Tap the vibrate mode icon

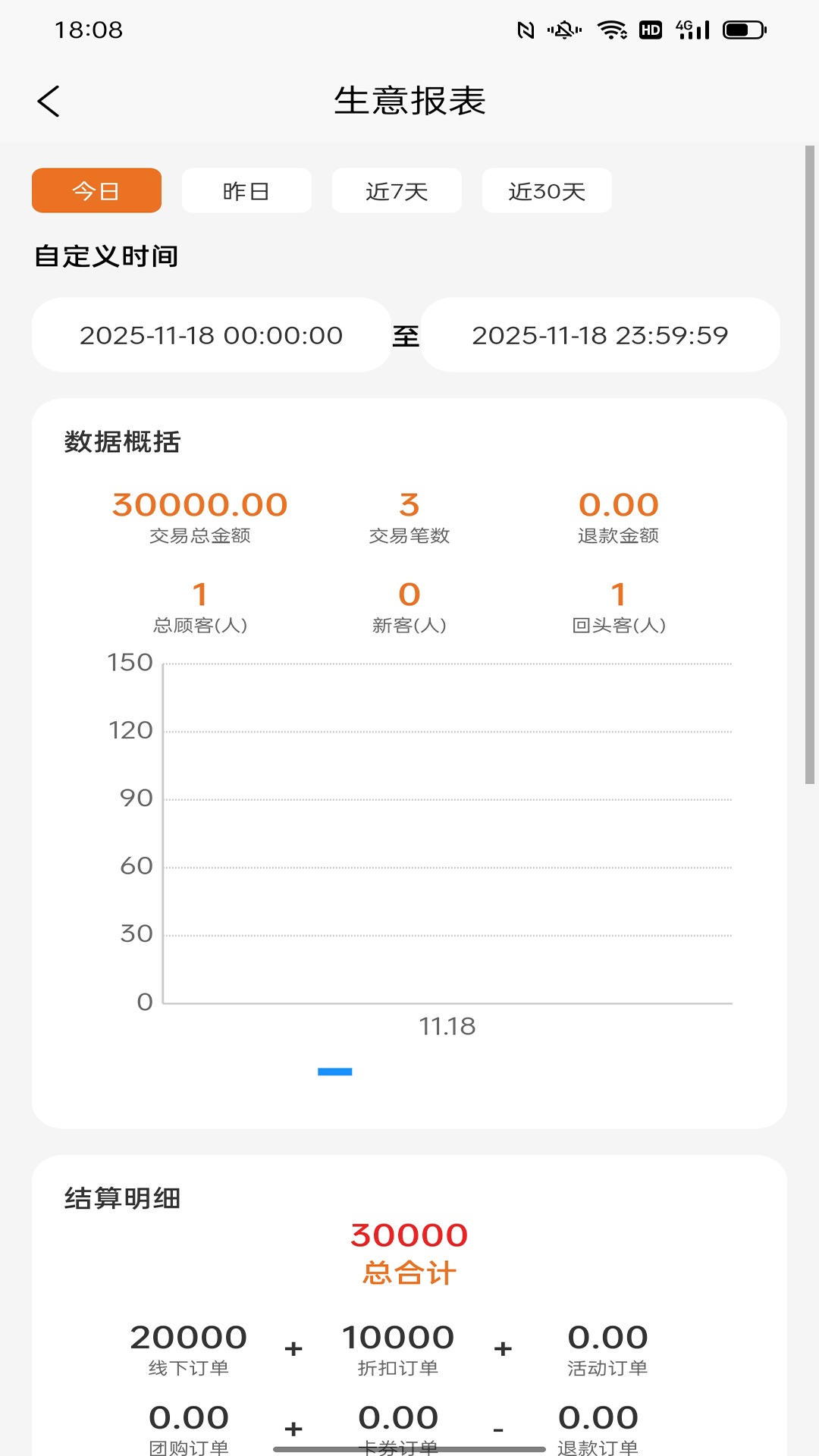[563, 30]
